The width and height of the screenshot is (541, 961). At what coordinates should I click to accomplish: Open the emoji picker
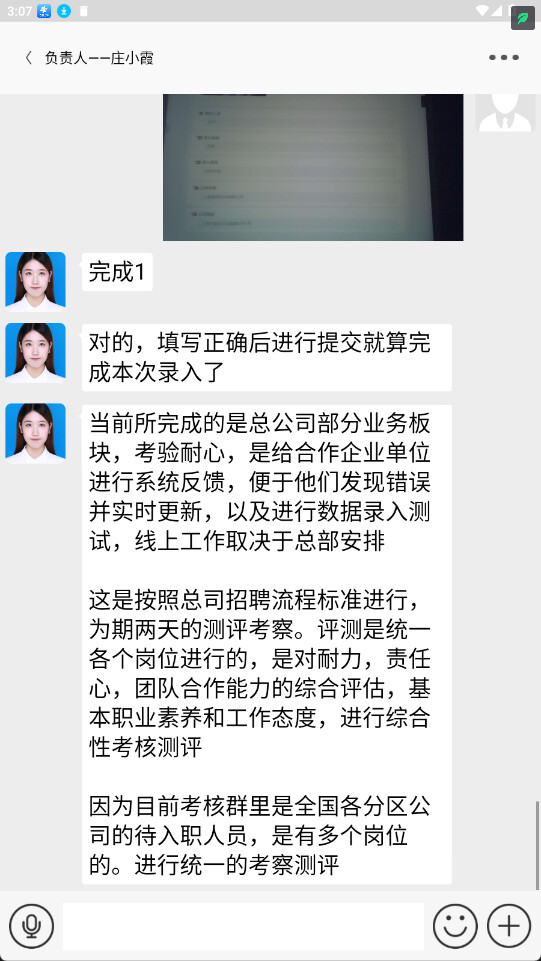click(455, 926)
